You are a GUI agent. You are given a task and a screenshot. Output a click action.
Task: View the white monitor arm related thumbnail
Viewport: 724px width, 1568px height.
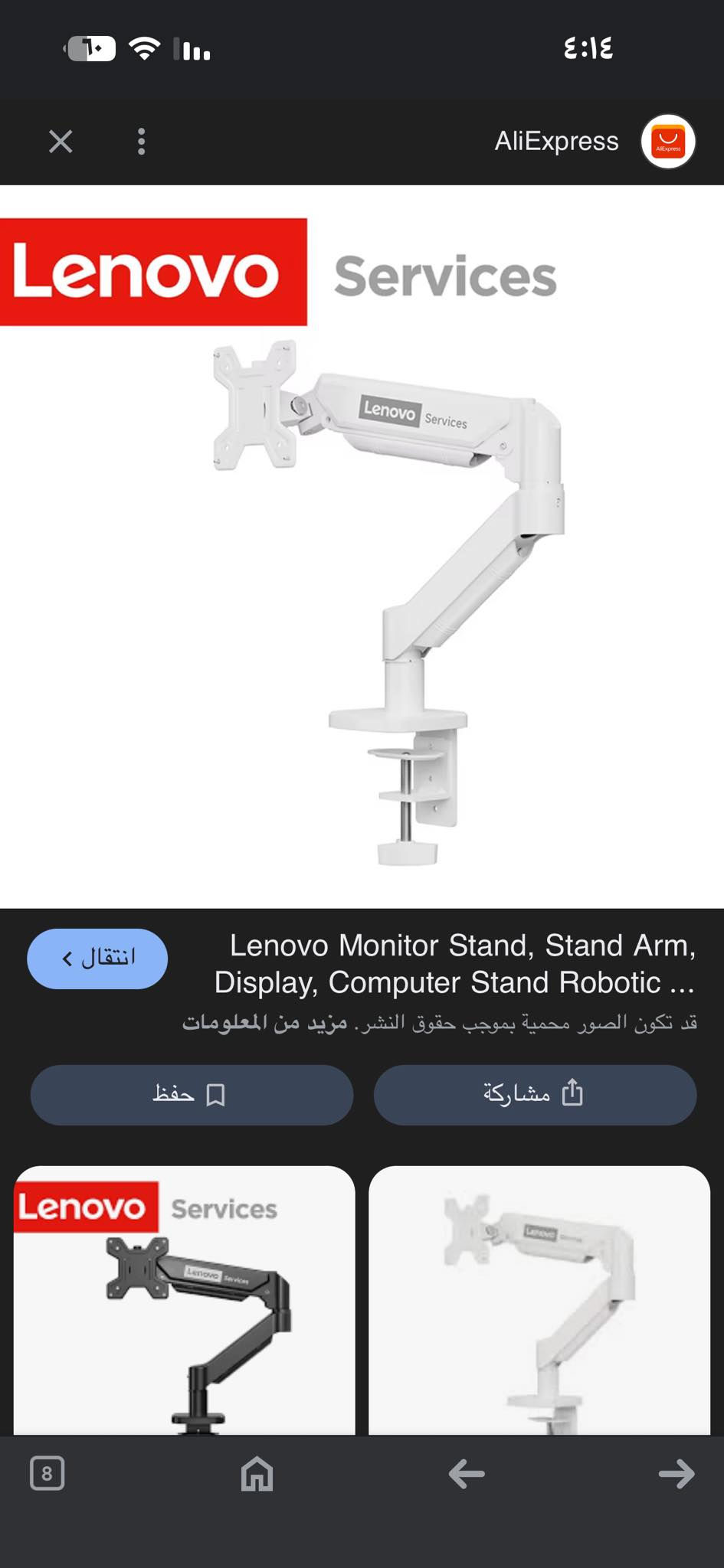click(x=539, y=1299)
